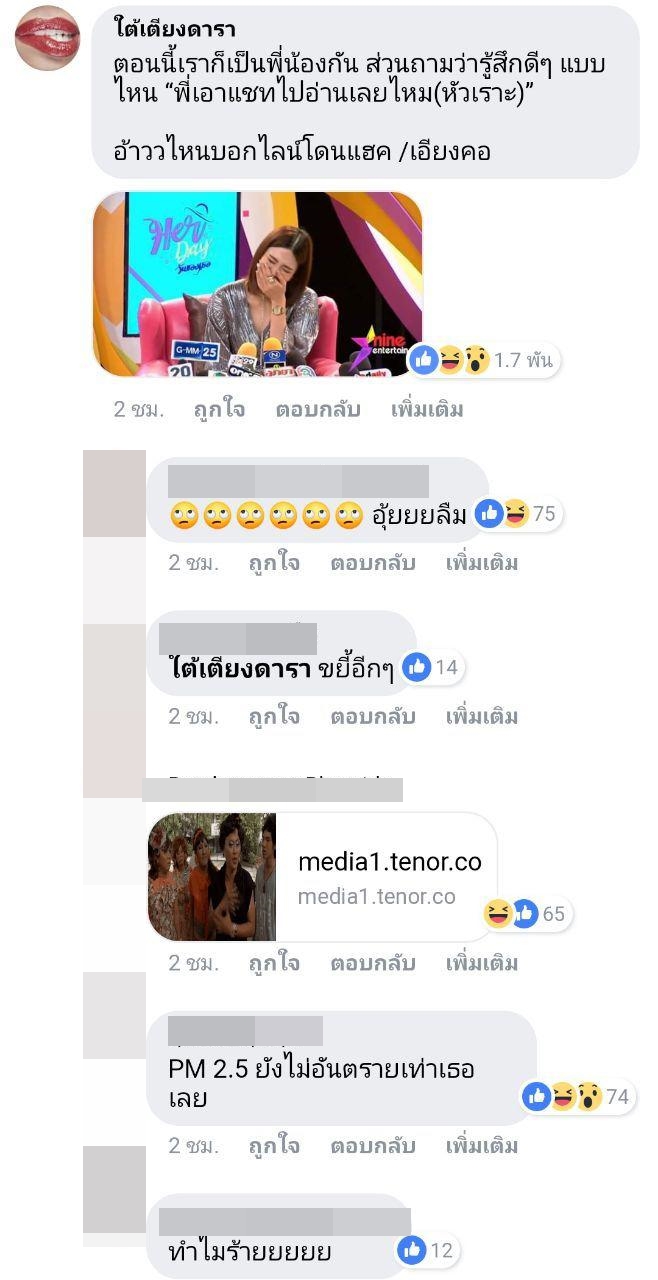Like the "ขยี้อีกๆ" comment
The image size is (658, 1280).
point(273,717)
